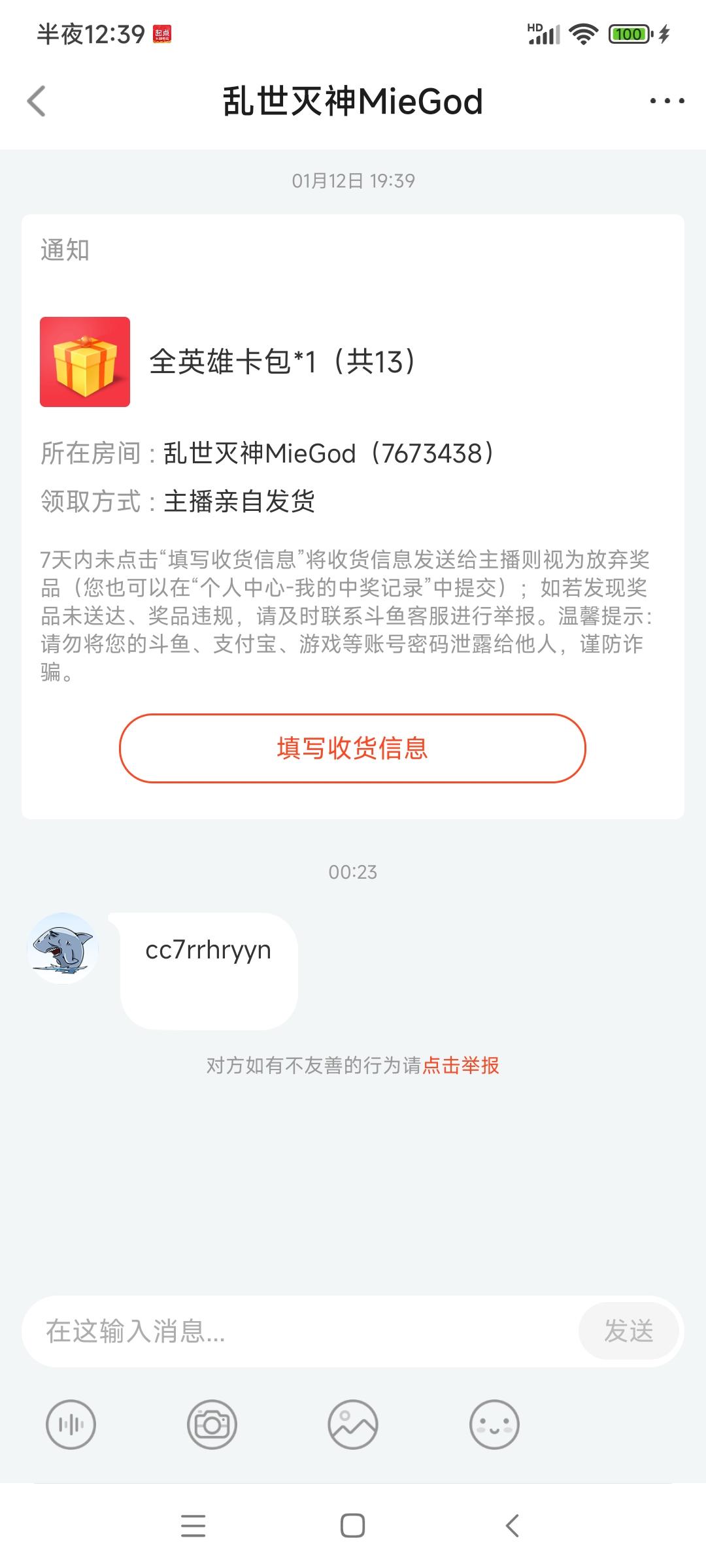Go back from the MieGod chat

37,101
